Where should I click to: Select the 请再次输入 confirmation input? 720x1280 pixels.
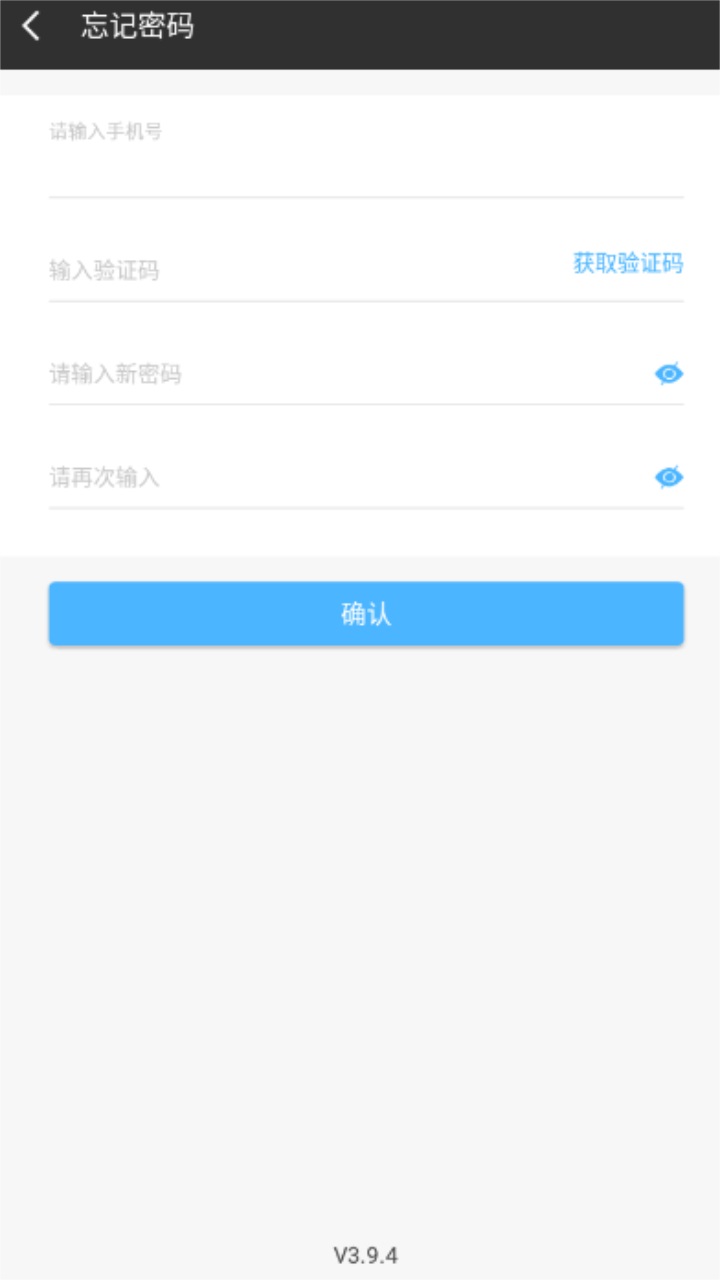pos(300,477)
